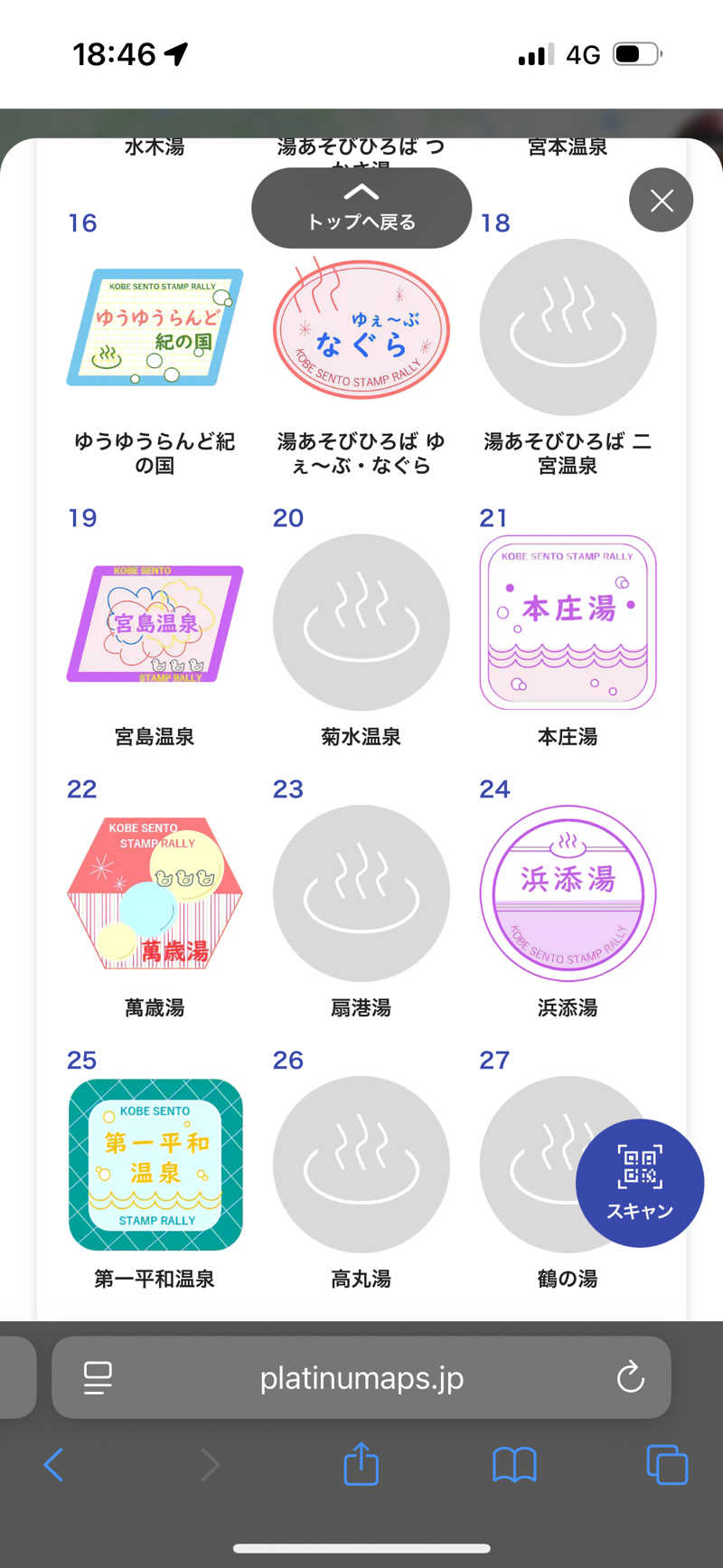
Task: Open bookmarks in Safari
Action: point(513,1465)
